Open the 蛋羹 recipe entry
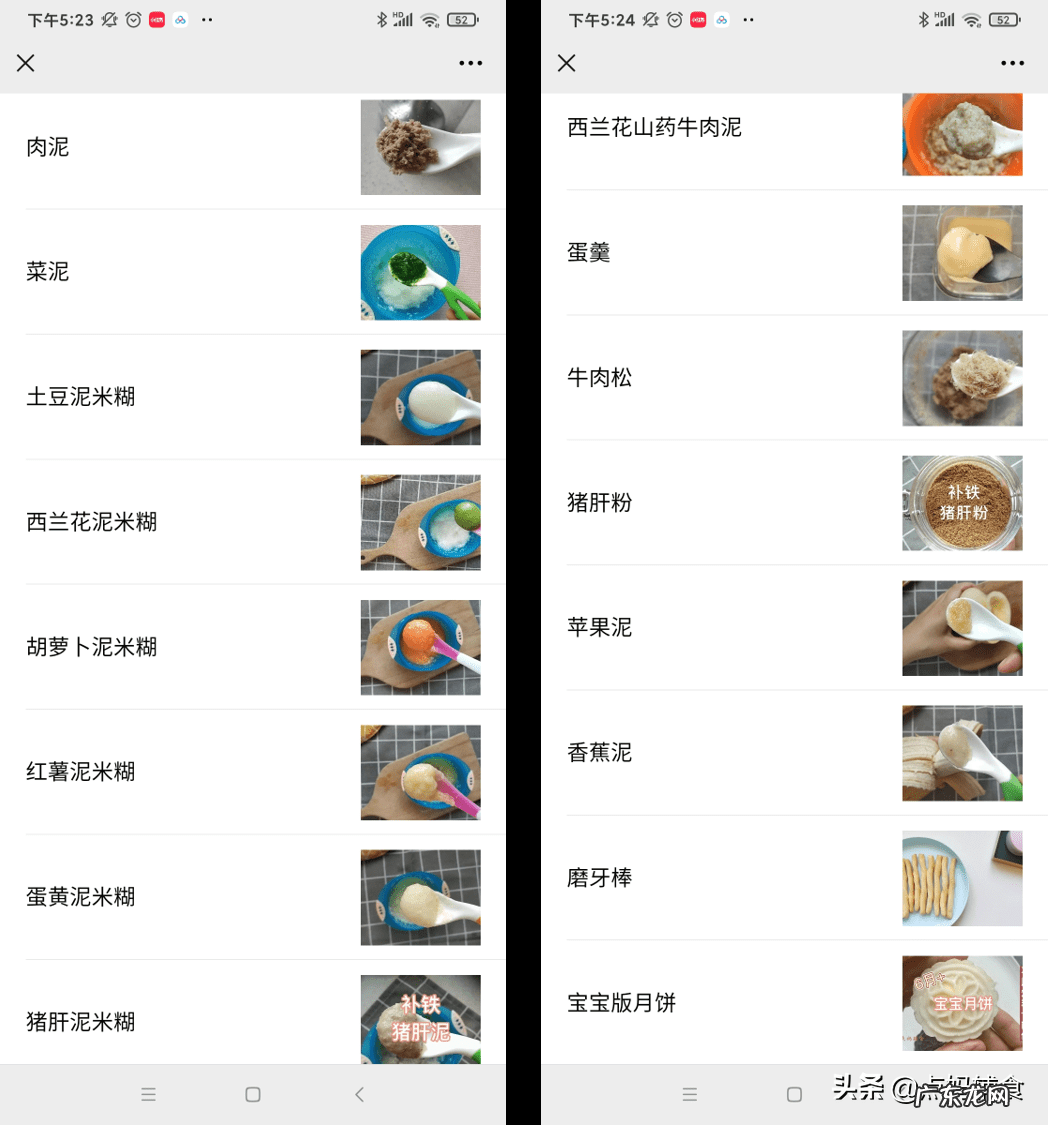The width and height of the screenshot is (1048, 1125). click(x=589, y=253)
